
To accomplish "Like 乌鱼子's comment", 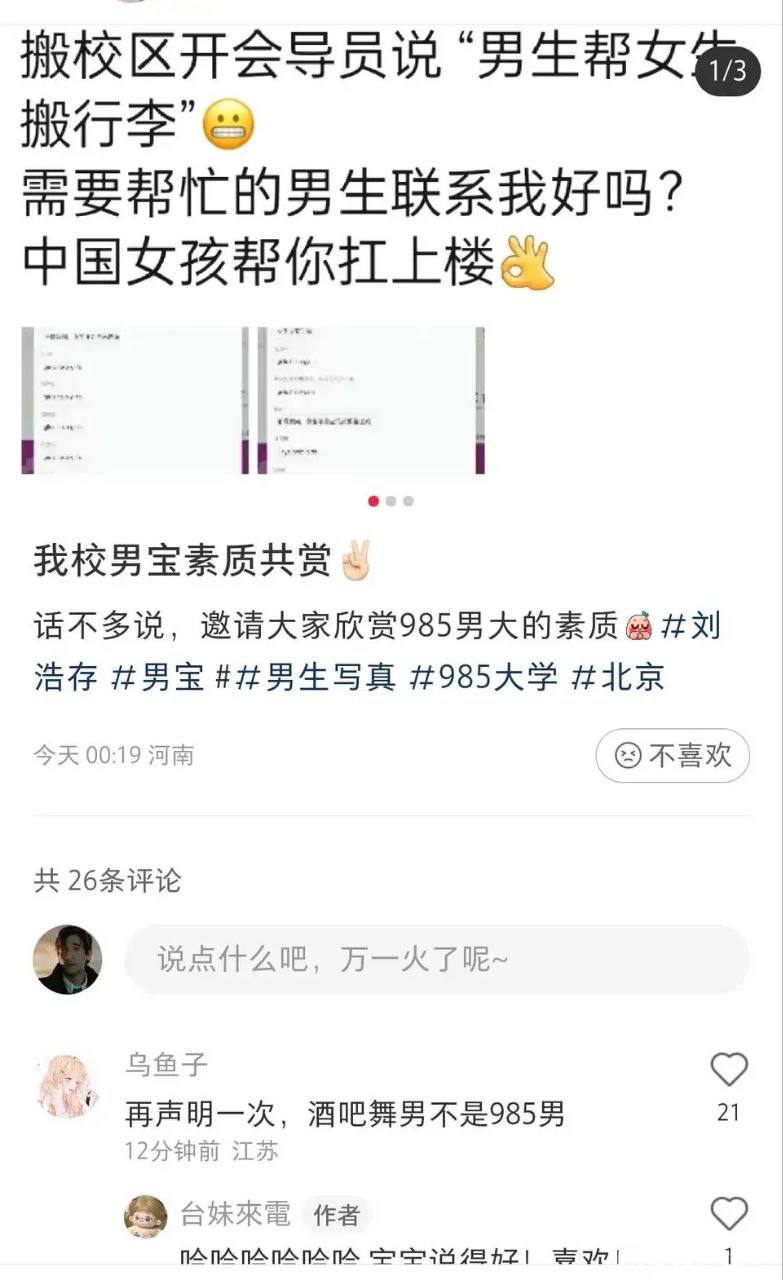I will (728, 1070).
